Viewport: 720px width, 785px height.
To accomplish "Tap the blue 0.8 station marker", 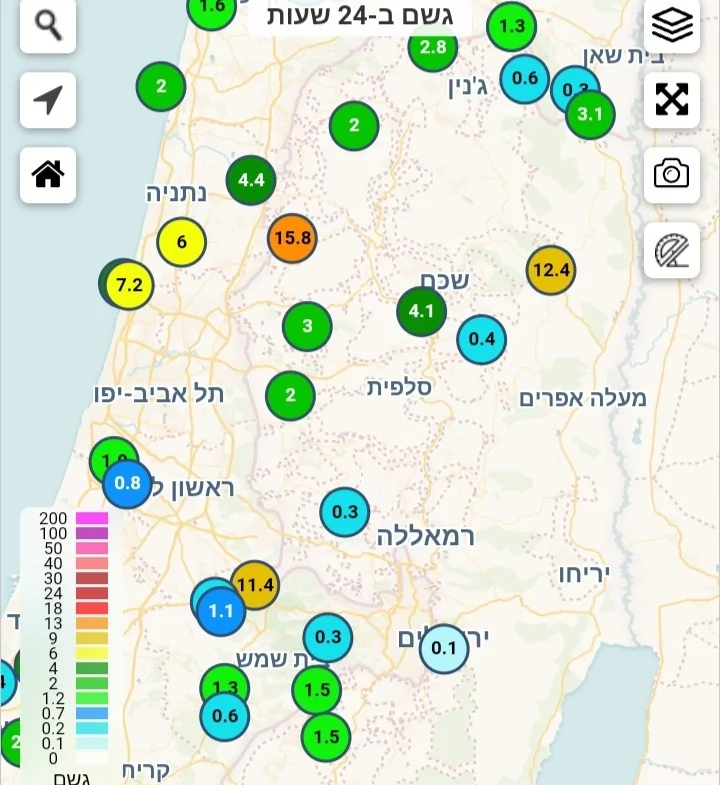I will tap(128, 485).
